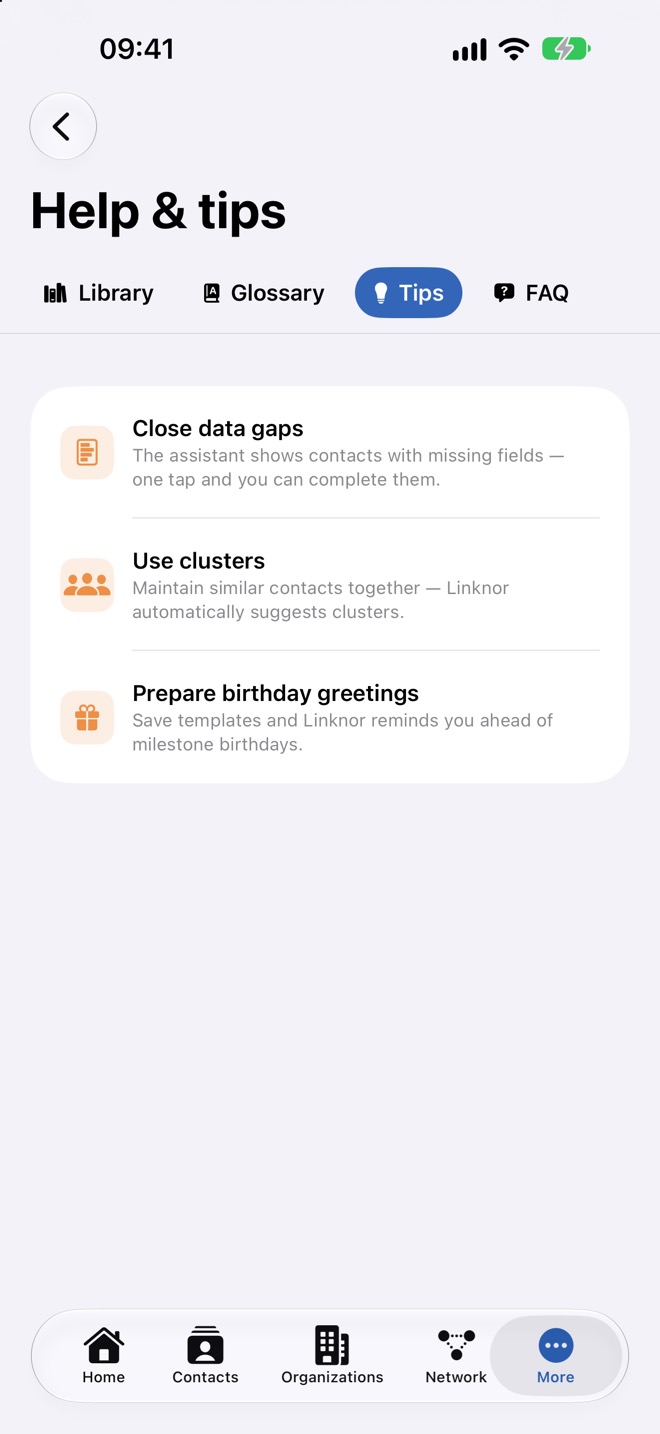Select the Tips tab
The height and width of the screenshot is (1434, 660).
click(408, 293)
